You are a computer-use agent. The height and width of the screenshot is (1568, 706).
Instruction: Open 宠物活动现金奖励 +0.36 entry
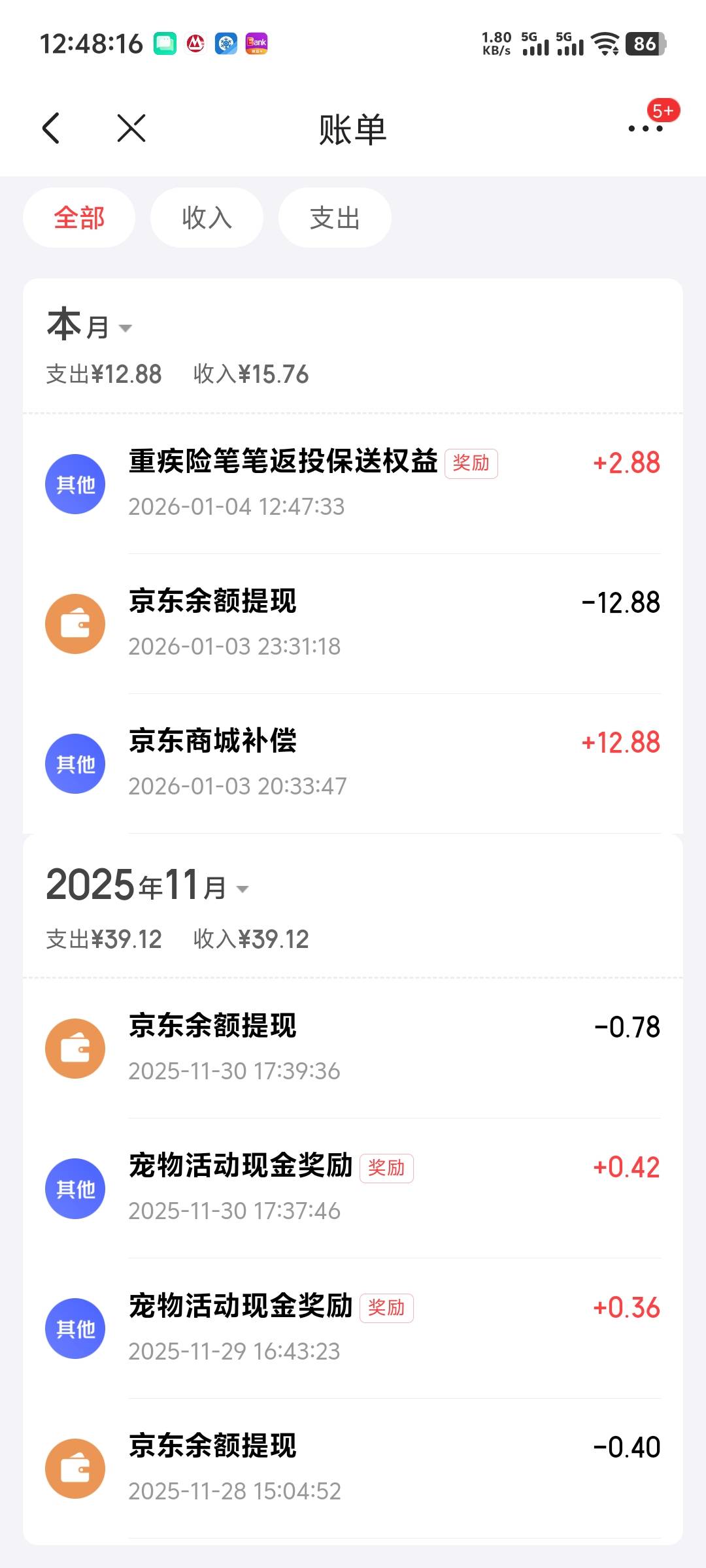(x=353, y=1328)
